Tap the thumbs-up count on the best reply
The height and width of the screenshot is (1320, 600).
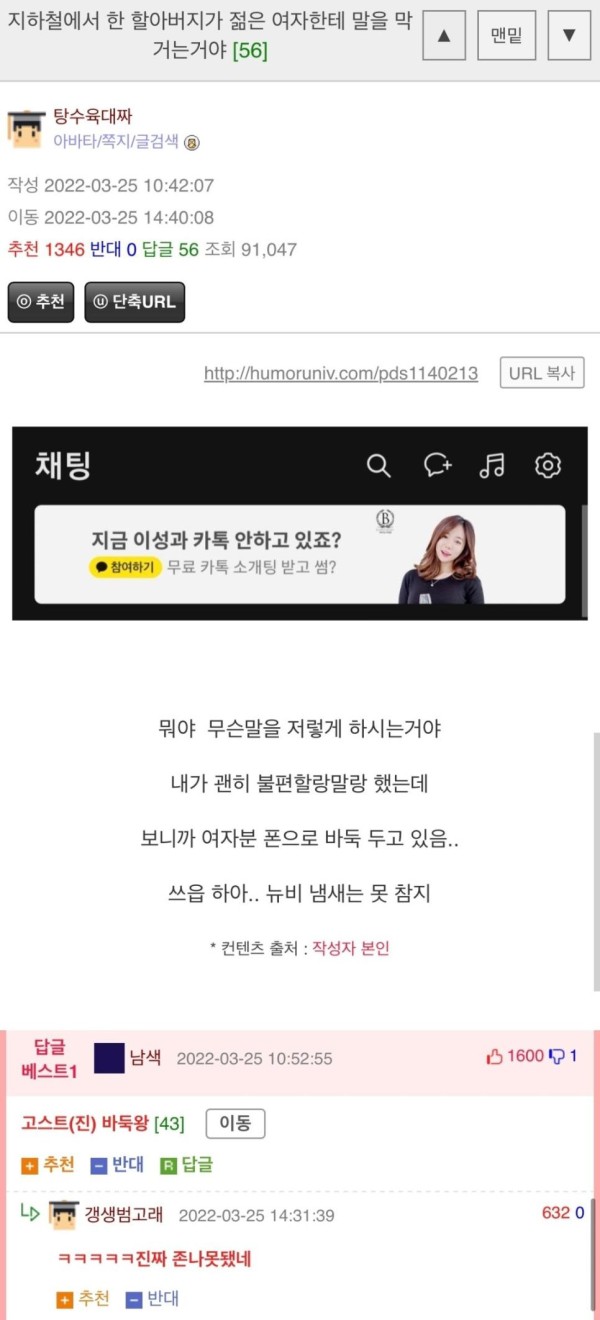click(515, 1057)
